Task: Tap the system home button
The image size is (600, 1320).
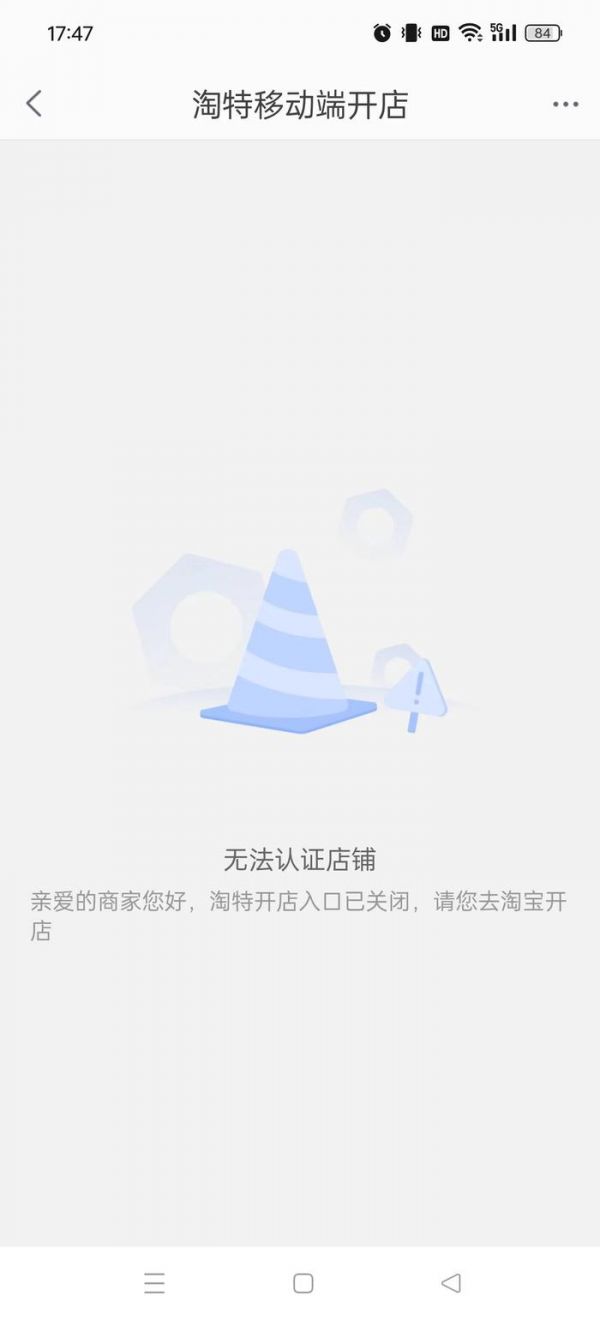Action: (303, 1283)
